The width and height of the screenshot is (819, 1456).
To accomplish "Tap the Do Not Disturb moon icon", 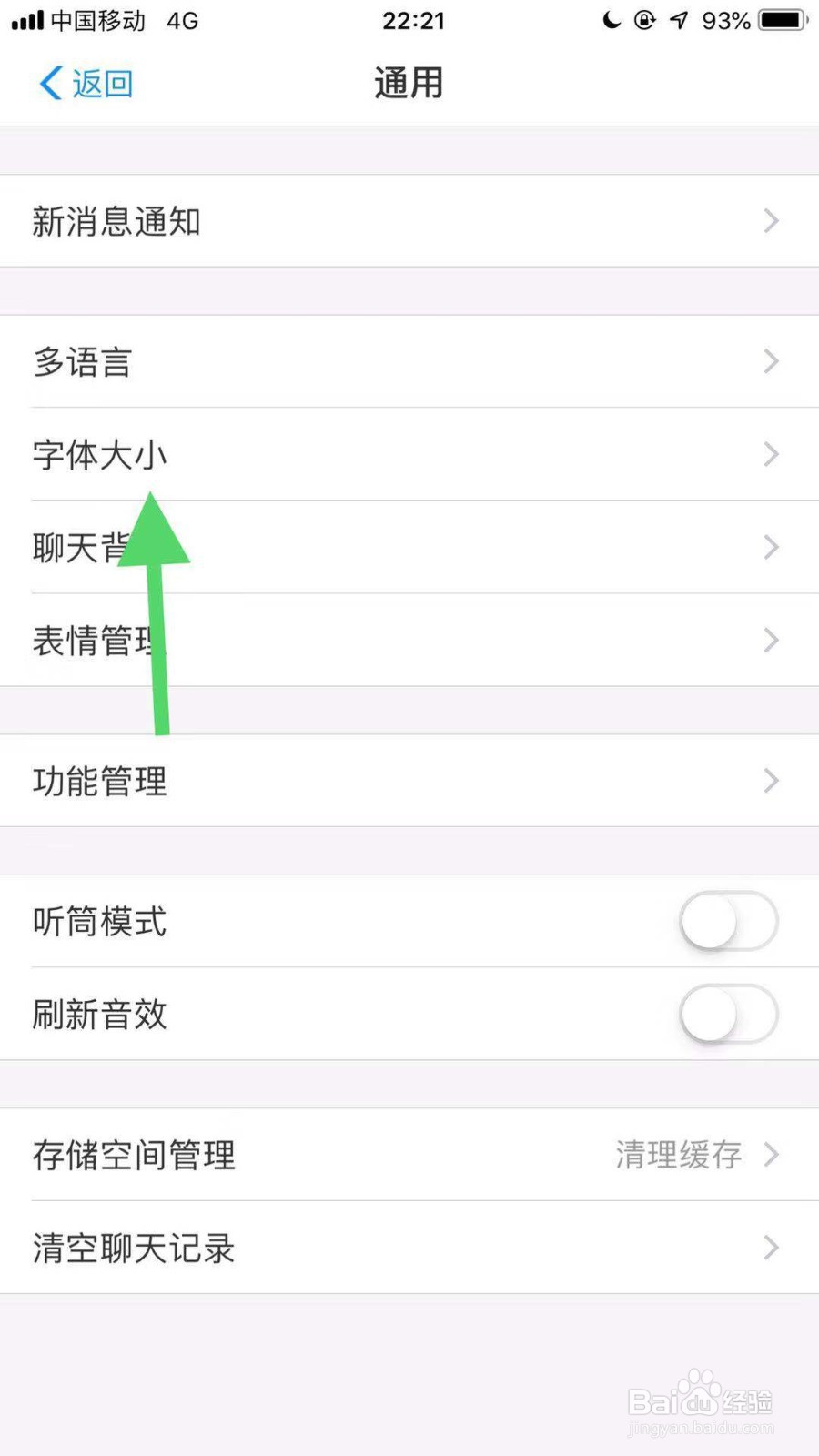I will [610, 20].
